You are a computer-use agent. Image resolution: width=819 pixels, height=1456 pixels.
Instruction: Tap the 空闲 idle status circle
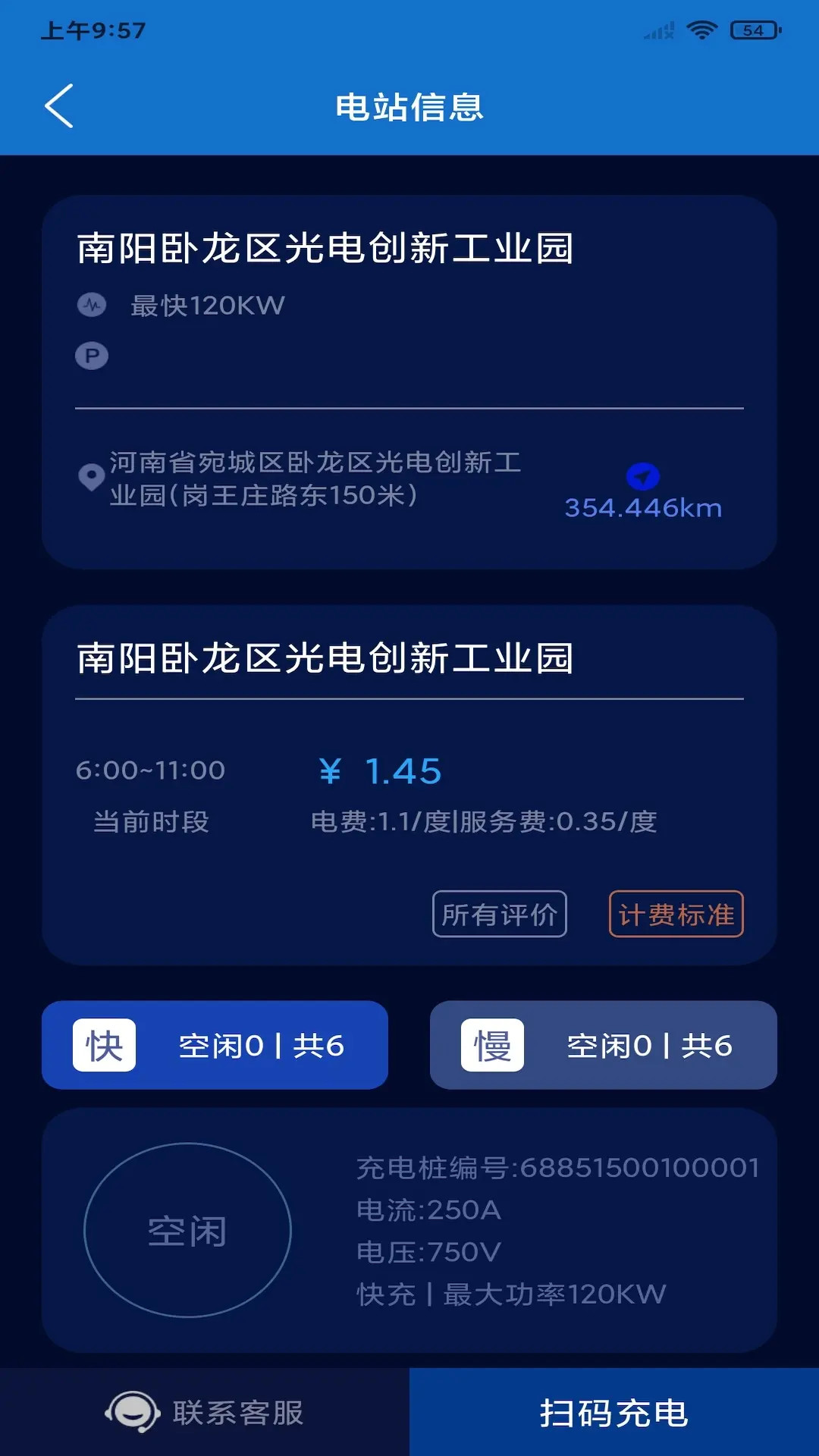(x=188, y=1232)
